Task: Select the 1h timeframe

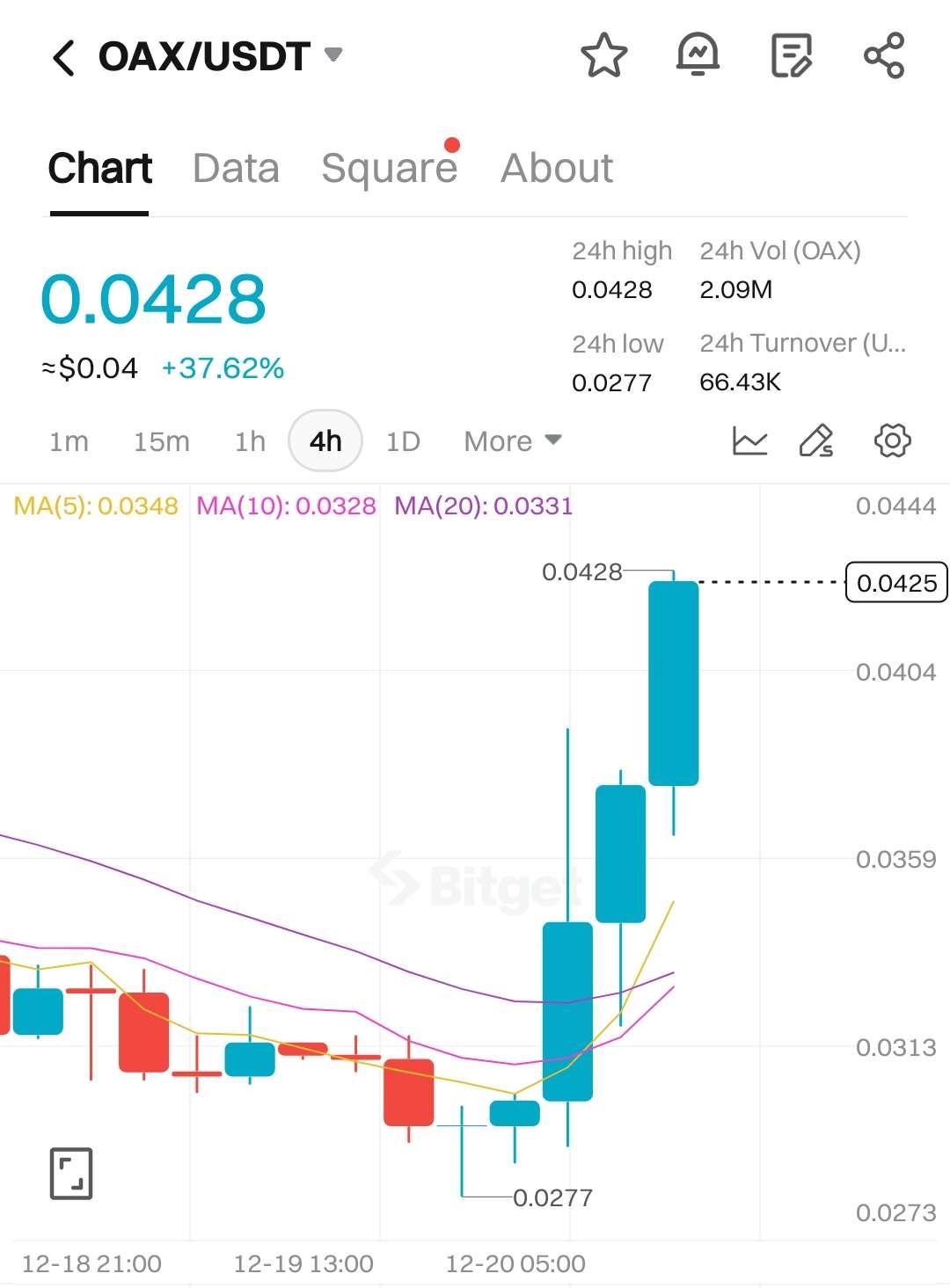Action: coord(250,441)
